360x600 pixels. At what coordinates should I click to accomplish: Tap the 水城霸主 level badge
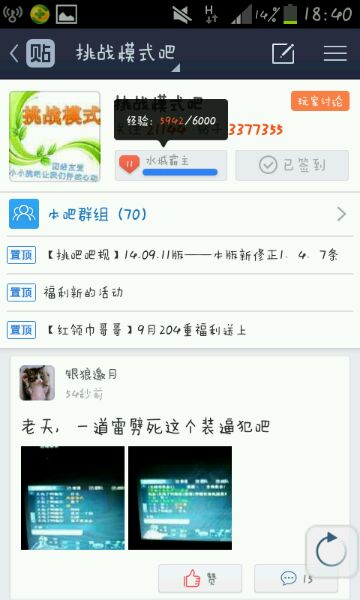(x=171, y=165)
